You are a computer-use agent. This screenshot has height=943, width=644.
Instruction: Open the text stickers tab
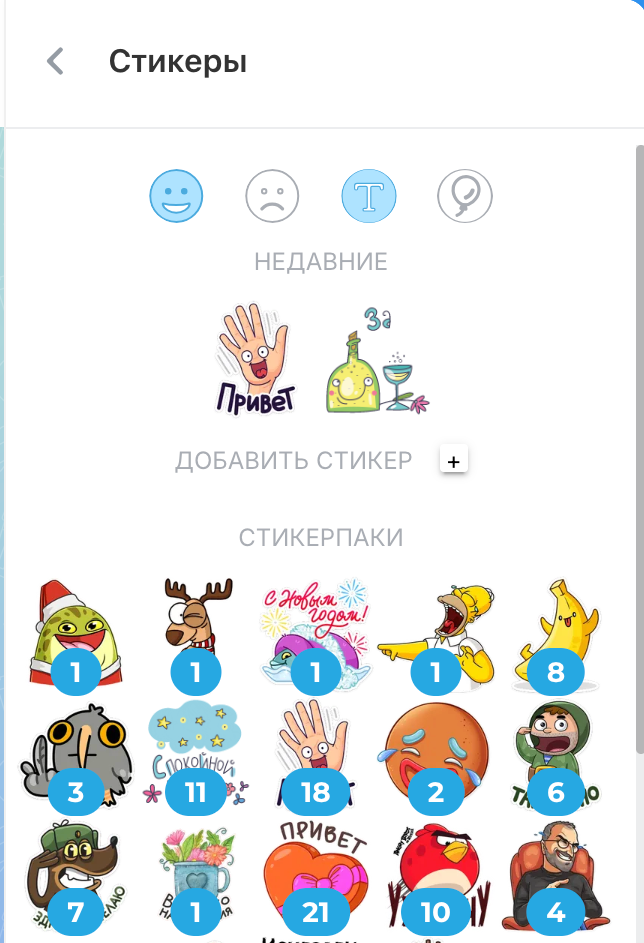[369, 195]
